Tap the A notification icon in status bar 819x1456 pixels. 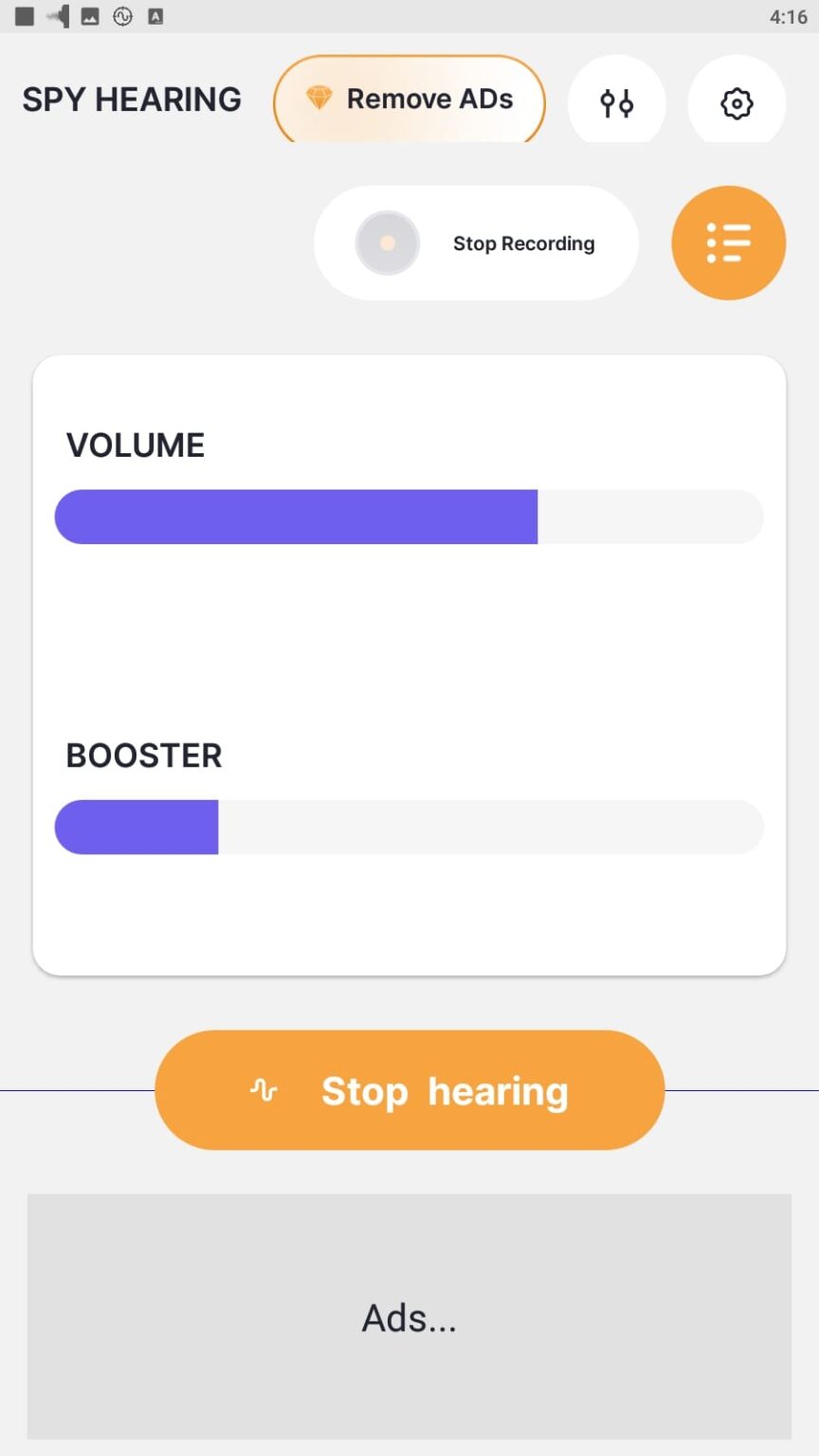(157, 16)
